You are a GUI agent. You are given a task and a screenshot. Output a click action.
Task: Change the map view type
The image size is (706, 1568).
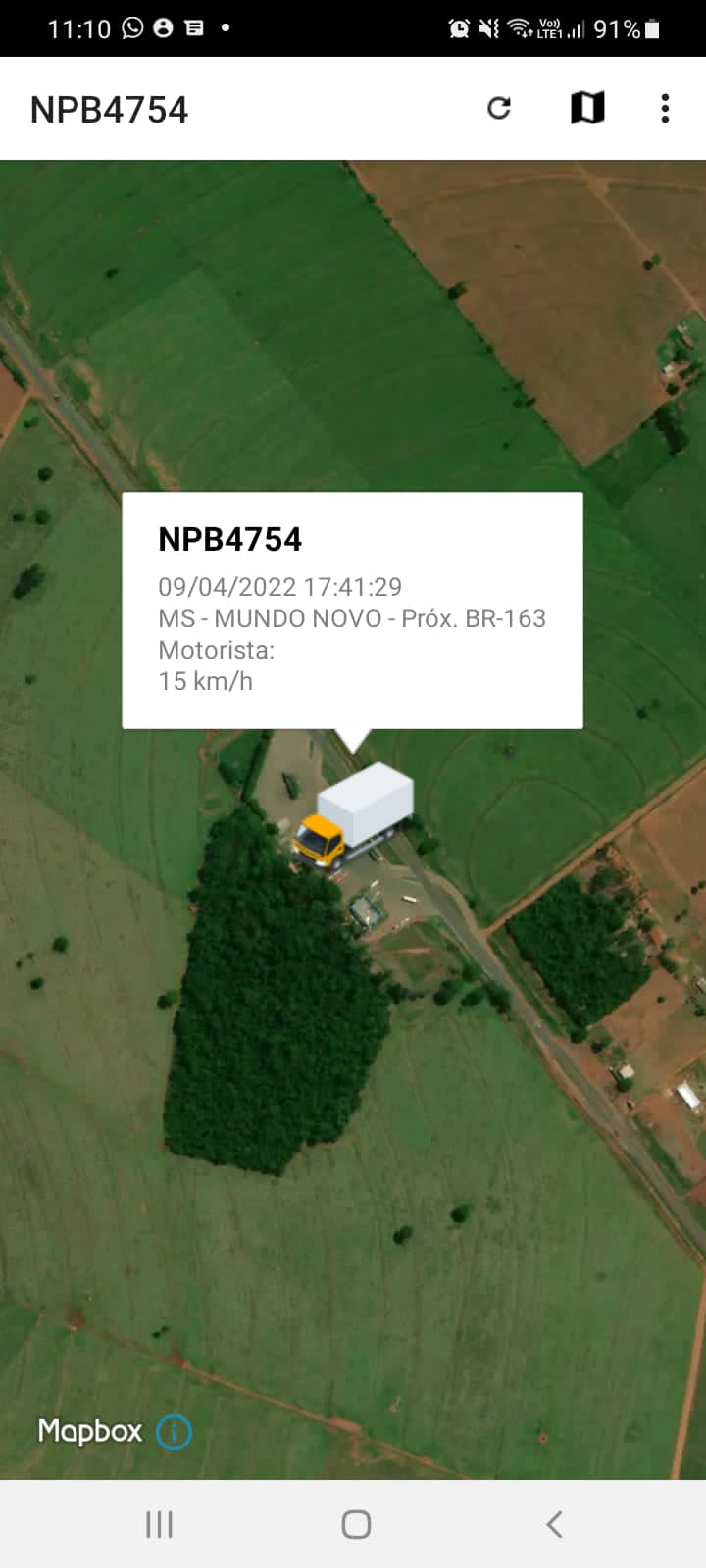(587, 108)
